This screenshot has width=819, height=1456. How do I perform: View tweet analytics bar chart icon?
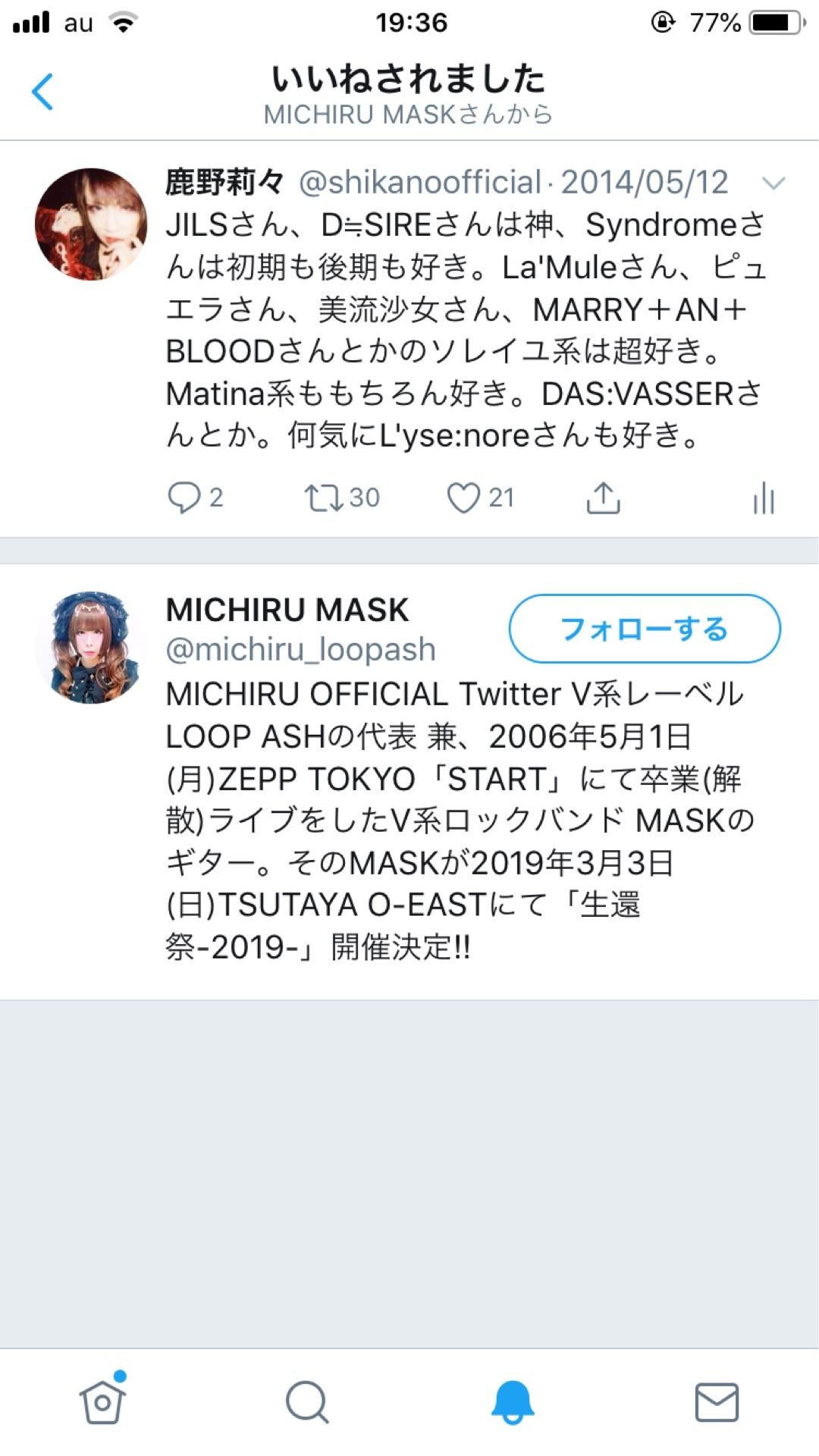point(764,499)
